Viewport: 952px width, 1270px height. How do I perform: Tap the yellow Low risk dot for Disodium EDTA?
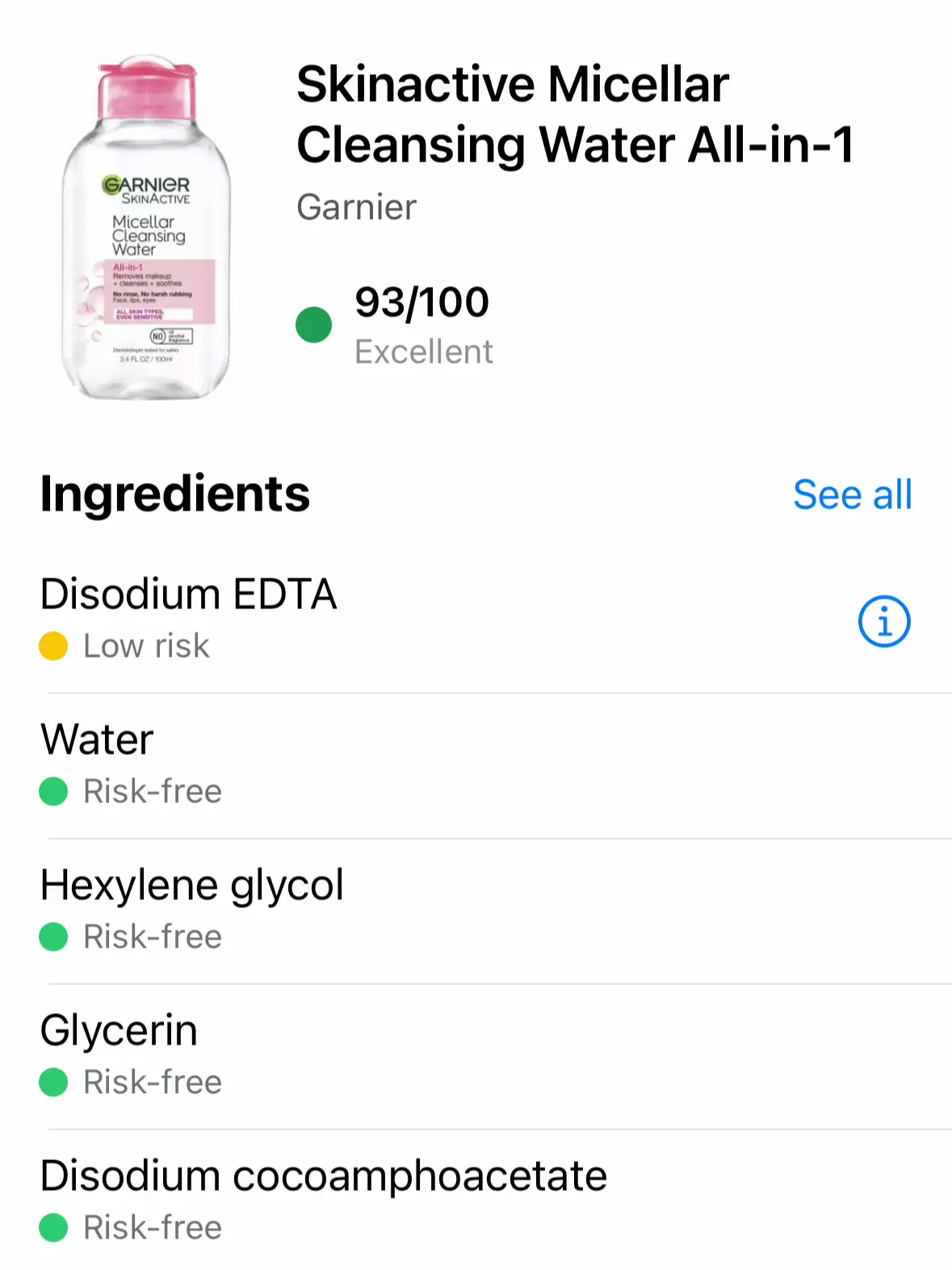(53, 645)
